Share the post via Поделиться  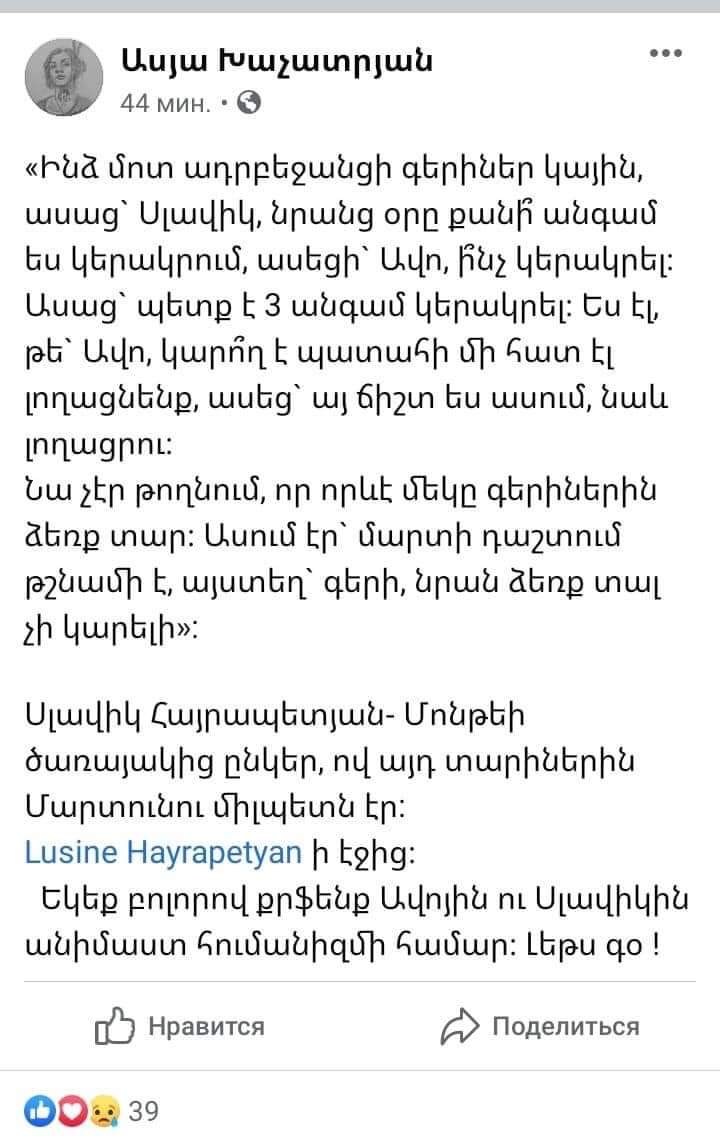540,1026
